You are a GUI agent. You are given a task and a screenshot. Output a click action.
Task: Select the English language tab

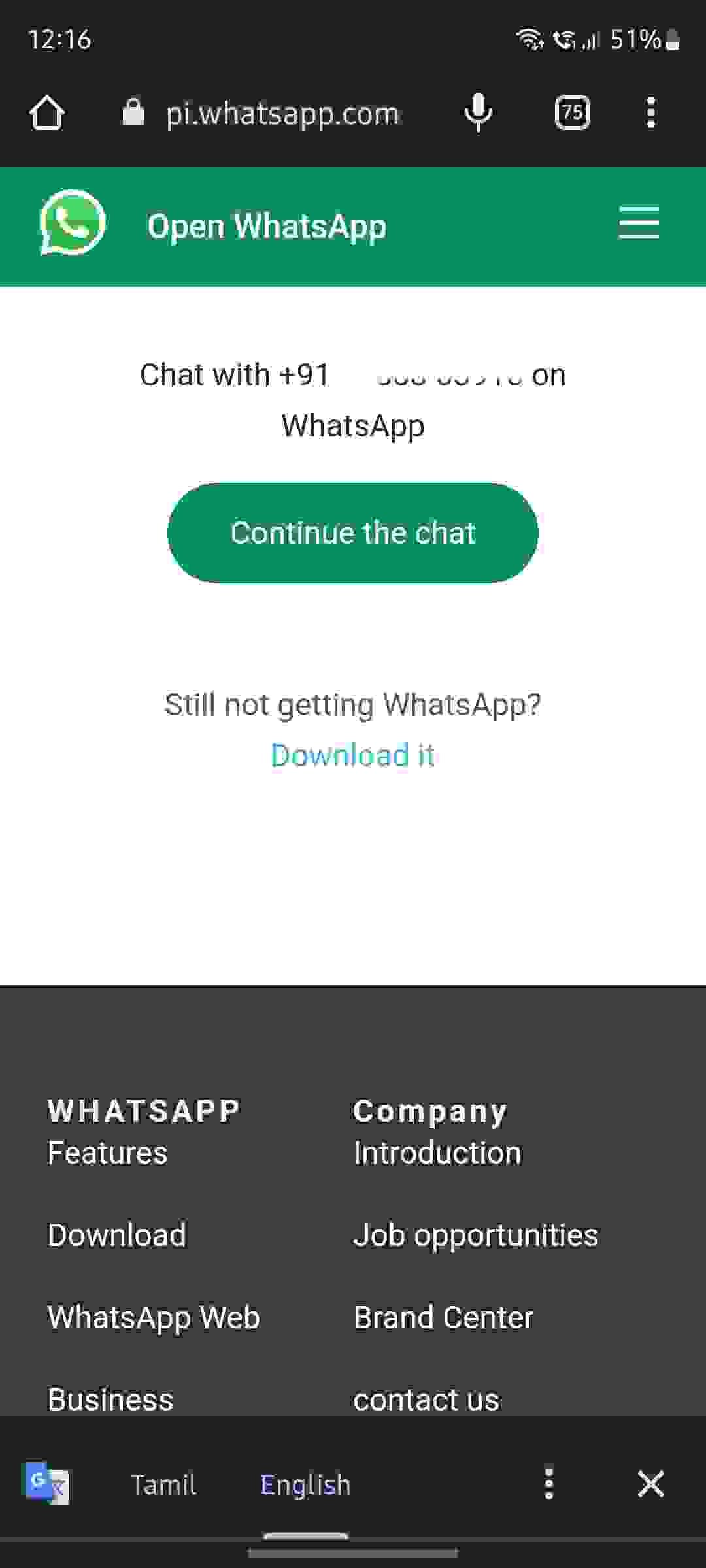(x=305, y=1484)
